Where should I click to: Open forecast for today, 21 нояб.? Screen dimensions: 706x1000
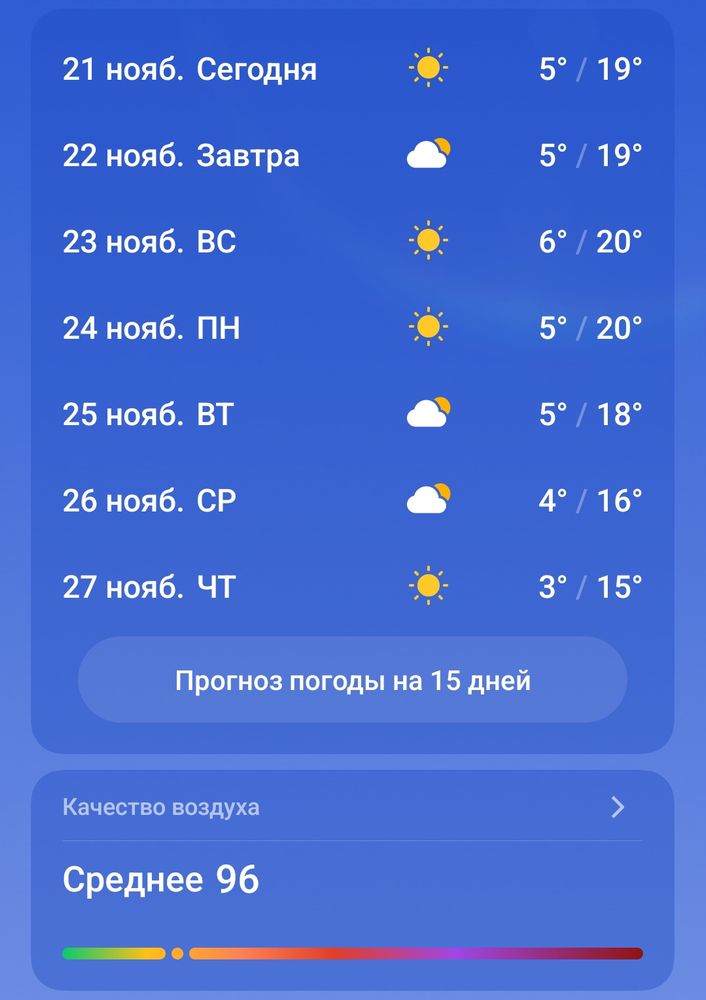coord(352,69)
